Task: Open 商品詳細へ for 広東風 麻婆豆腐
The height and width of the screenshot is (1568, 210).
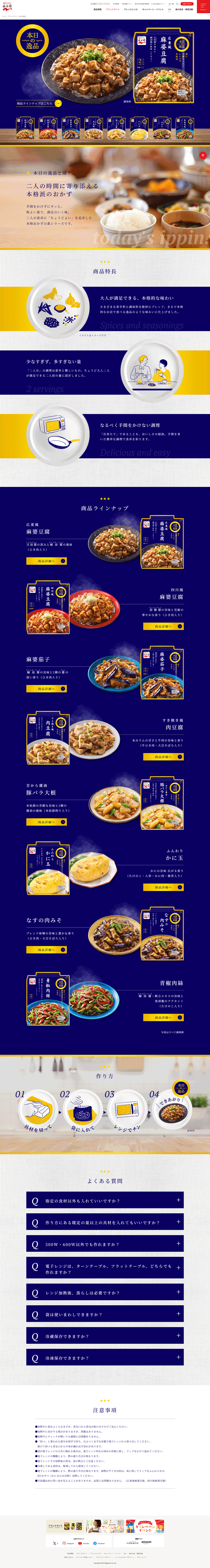Action: [46, 561]
